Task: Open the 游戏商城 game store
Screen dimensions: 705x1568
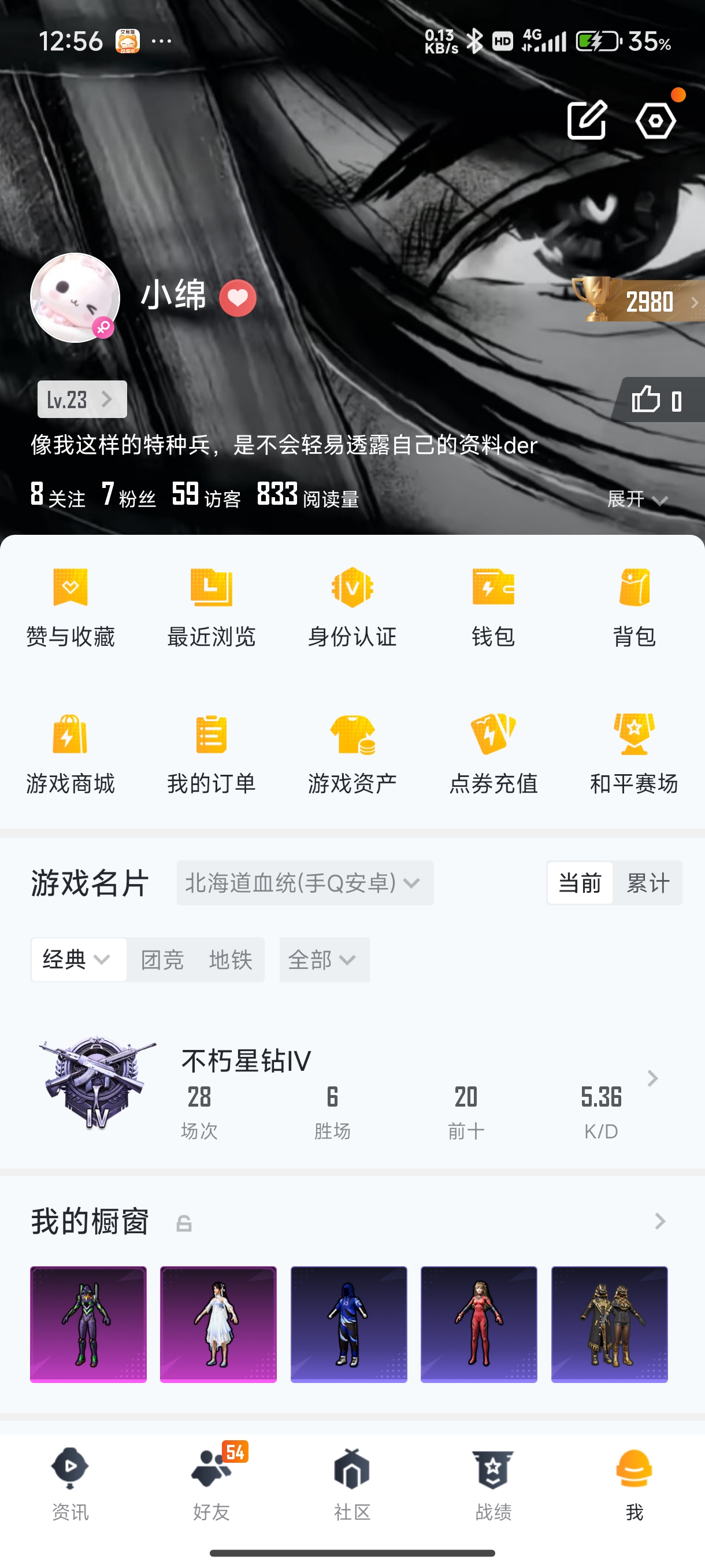Action: [x=70, y=753]
